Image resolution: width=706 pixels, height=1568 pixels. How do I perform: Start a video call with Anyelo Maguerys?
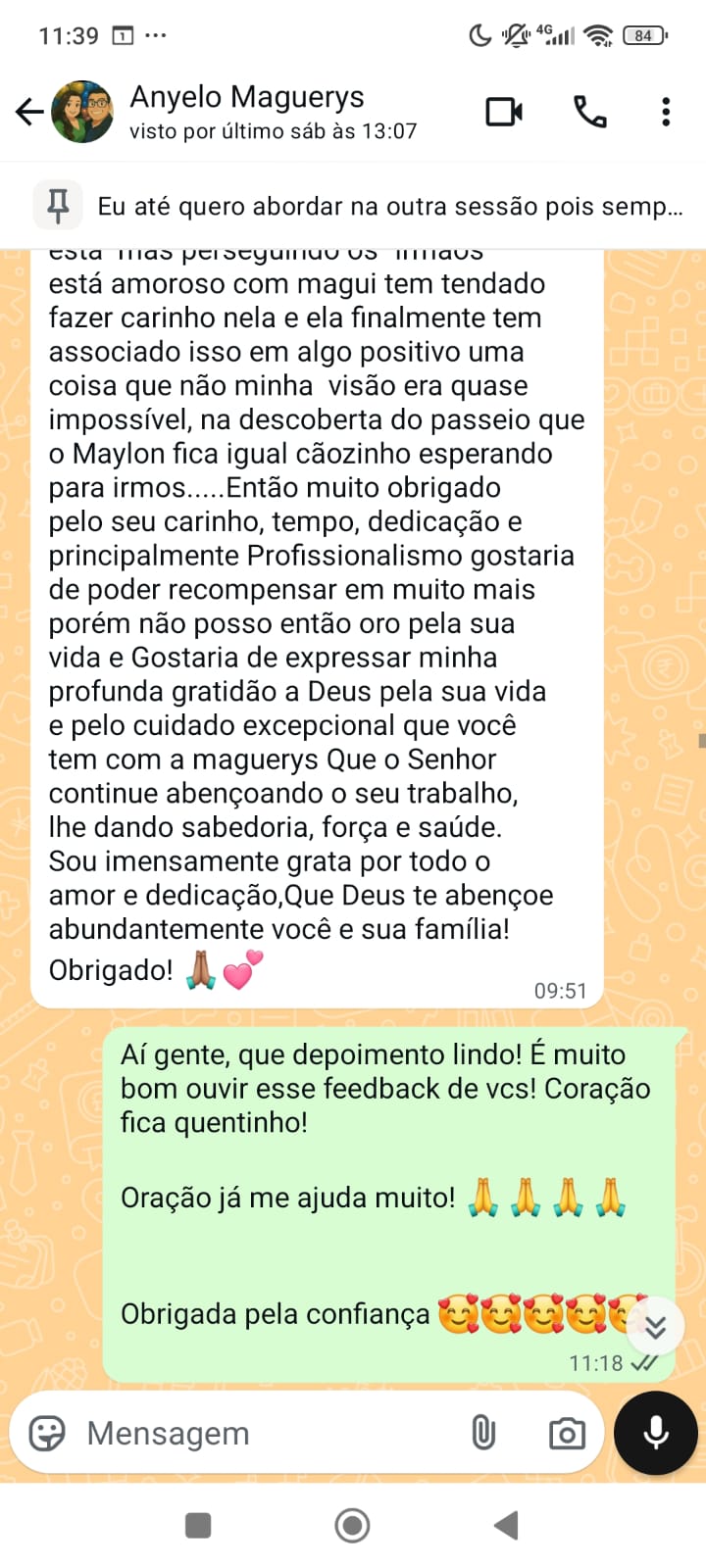click(x=504, y=112)
